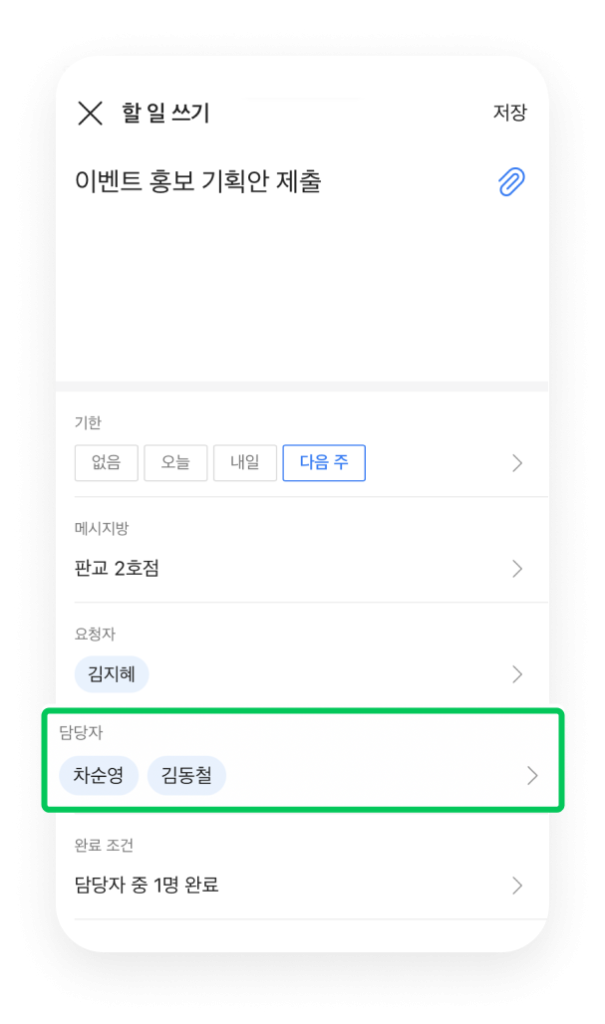Edit the task title 이벤트 홍보 기획안 제출

(x=198, y=182)
